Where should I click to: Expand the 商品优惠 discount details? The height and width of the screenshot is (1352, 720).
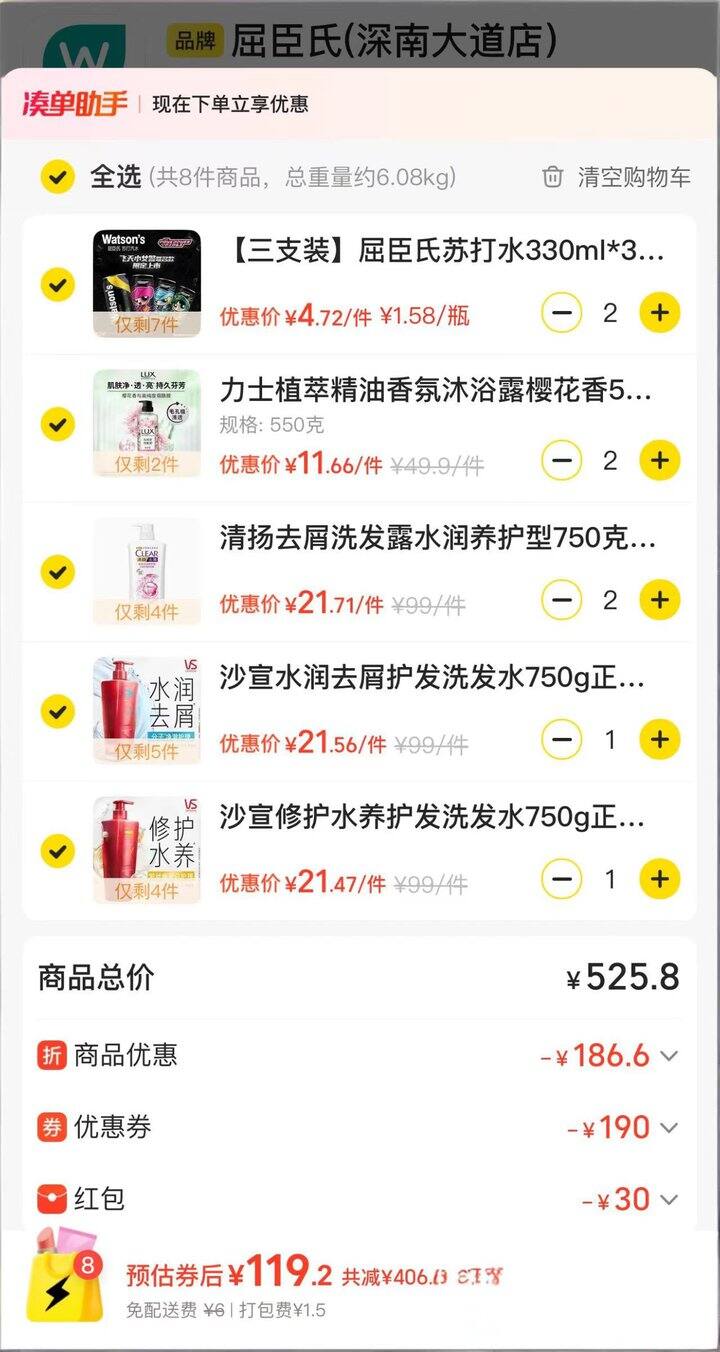pos(669,1056)
